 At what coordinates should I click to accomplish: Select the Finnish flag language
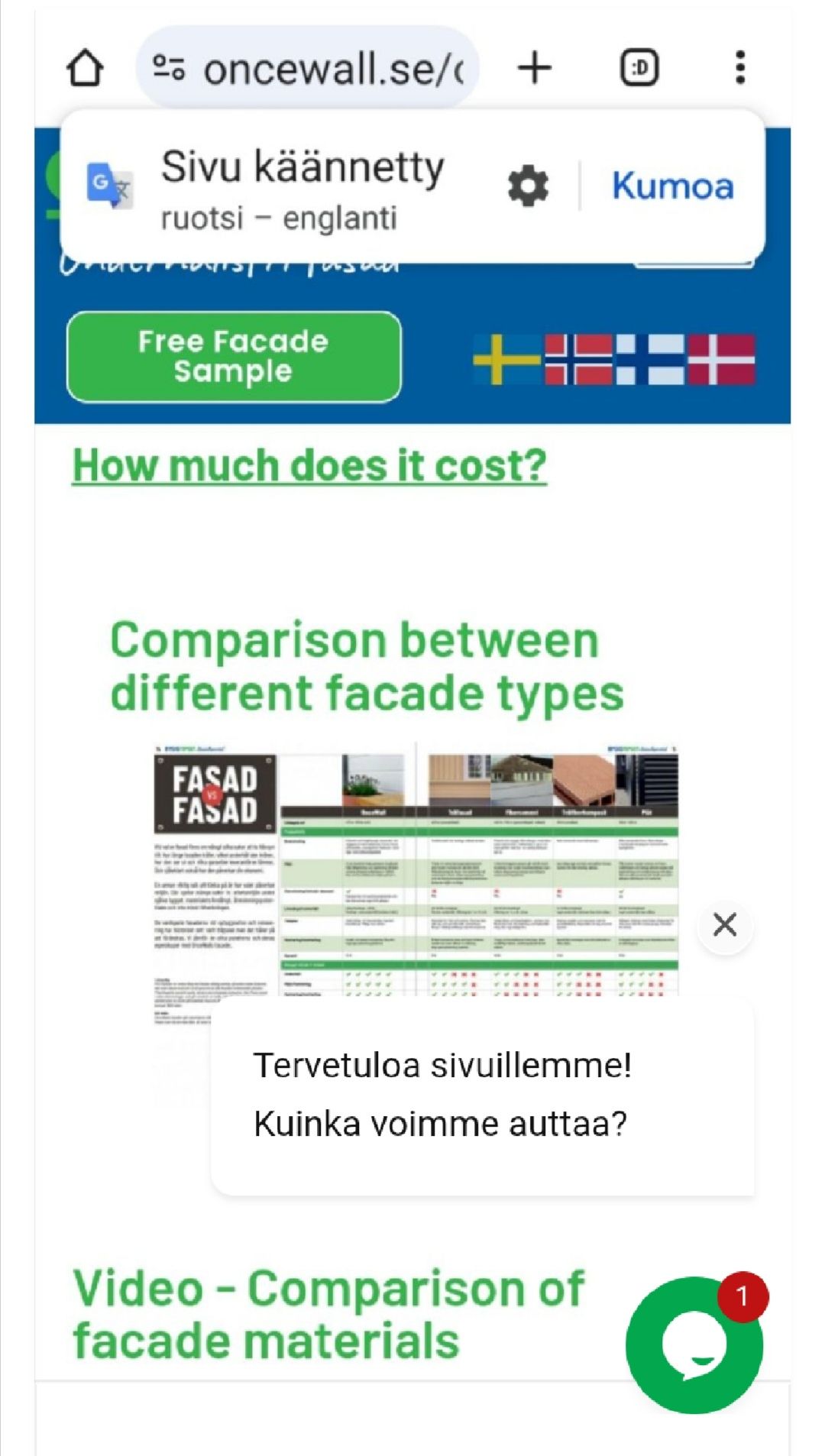pos(651,359)
